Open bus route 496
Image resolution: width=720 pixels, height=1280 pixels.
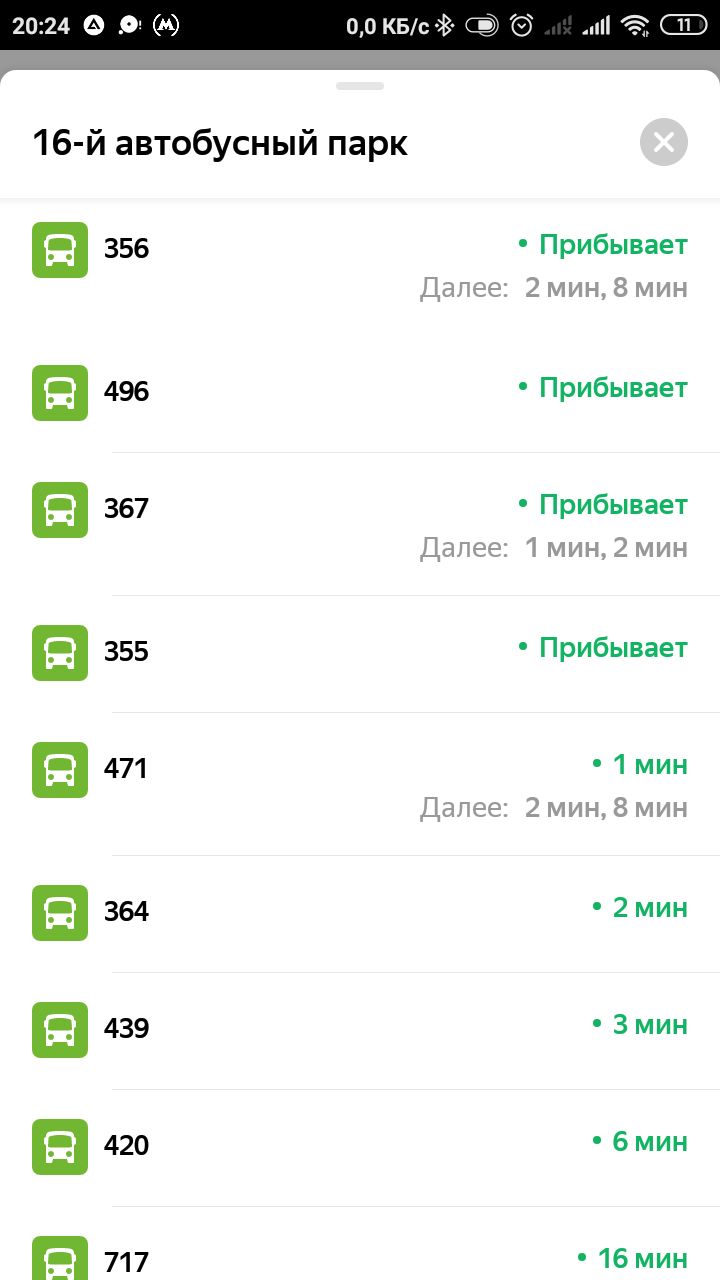360,392
